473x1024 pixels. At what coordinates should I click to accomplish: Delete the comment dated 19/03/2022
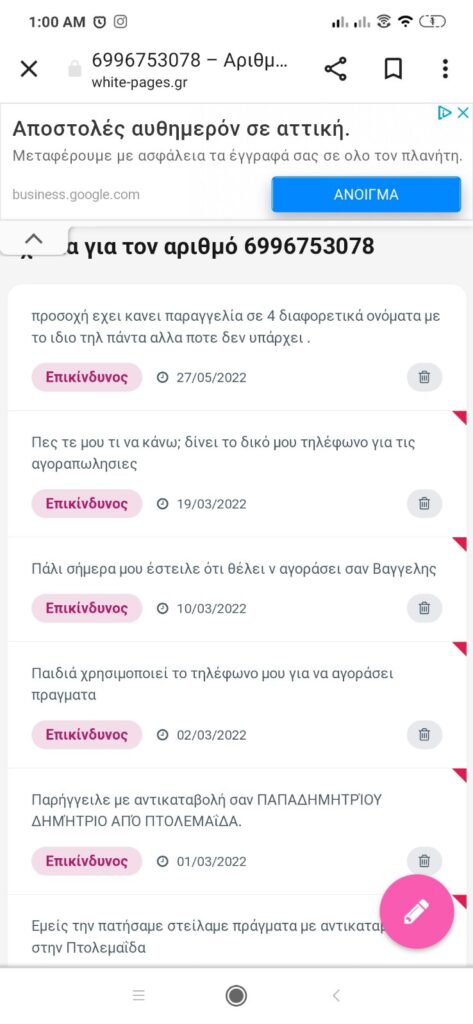tap(425, 504)
